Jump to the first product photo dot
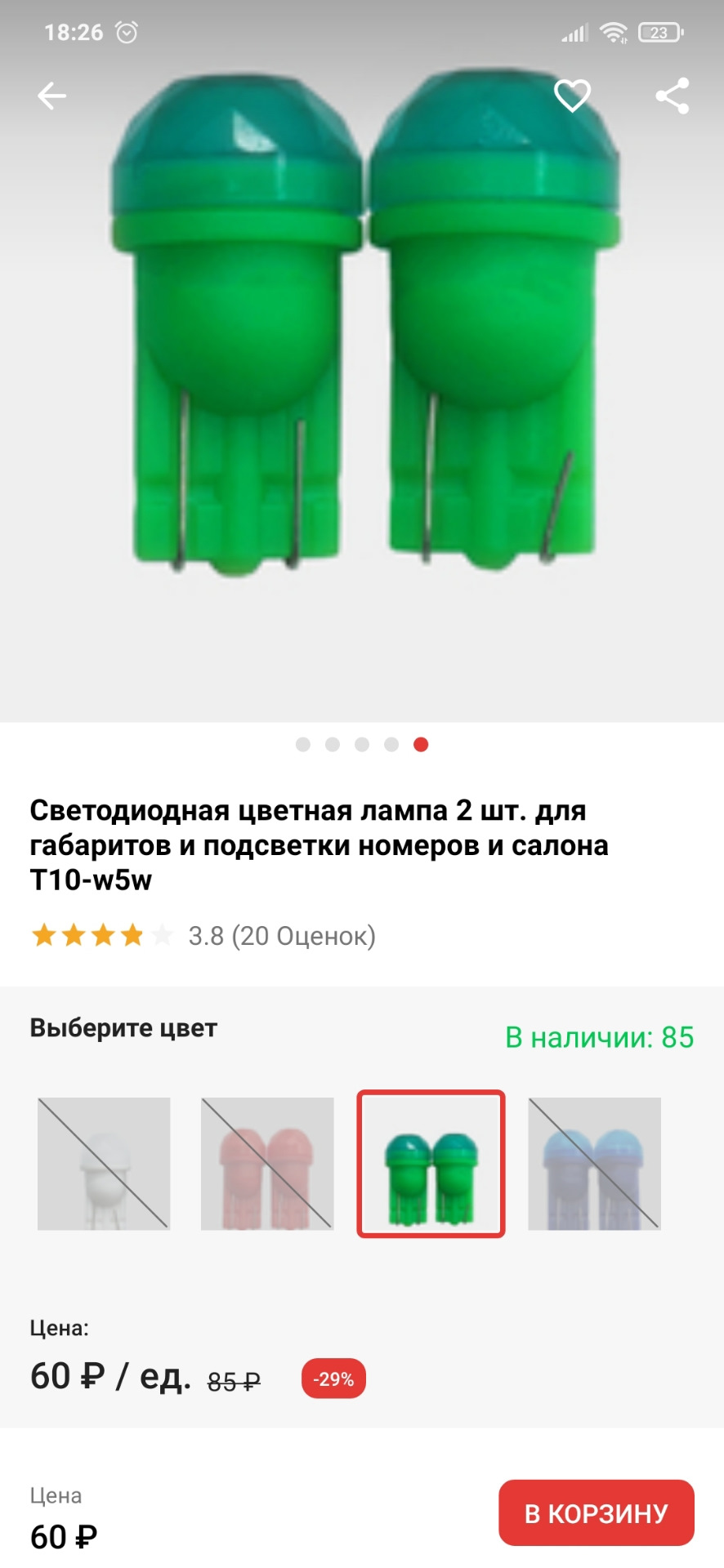 tap(302, 745)
